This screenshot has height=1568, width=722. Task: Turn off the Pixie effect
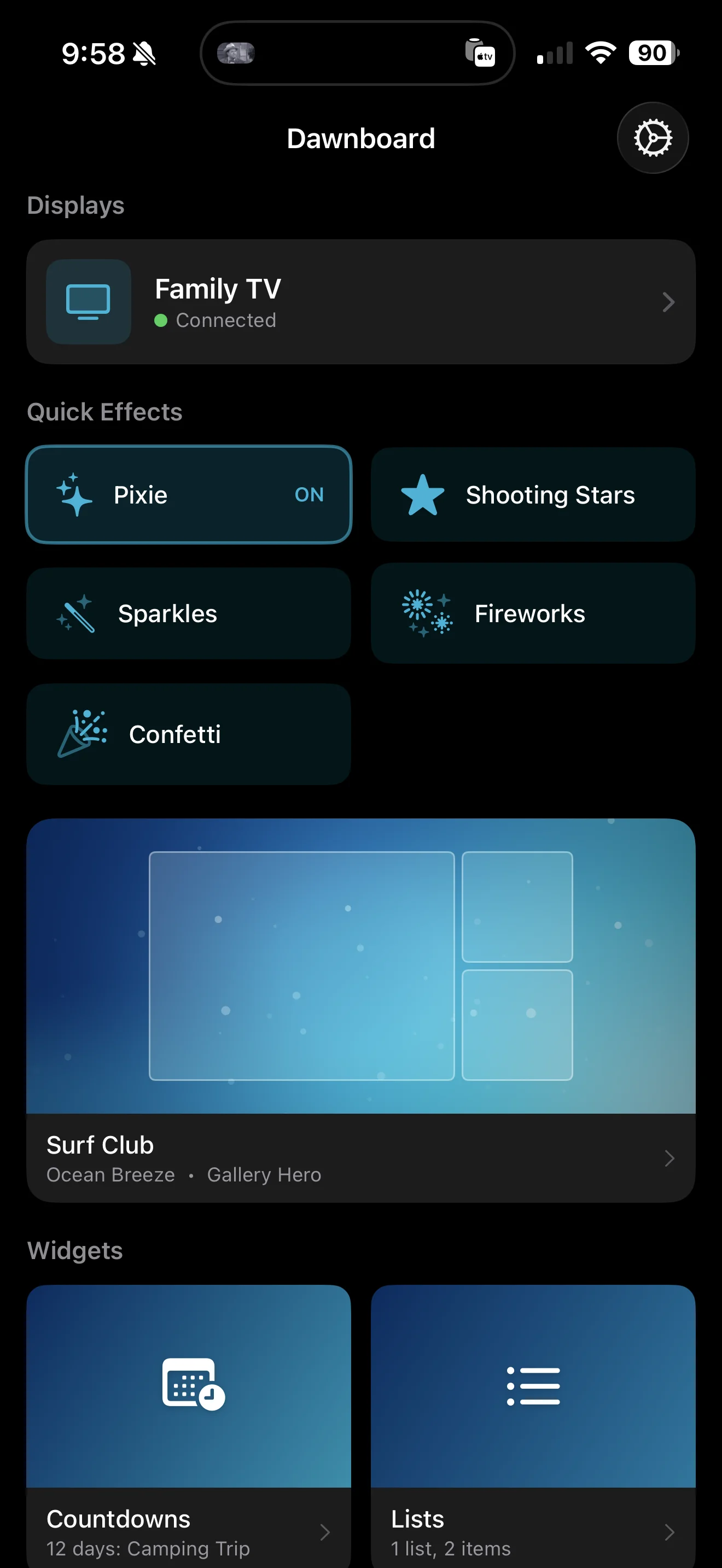pos(189,494)
